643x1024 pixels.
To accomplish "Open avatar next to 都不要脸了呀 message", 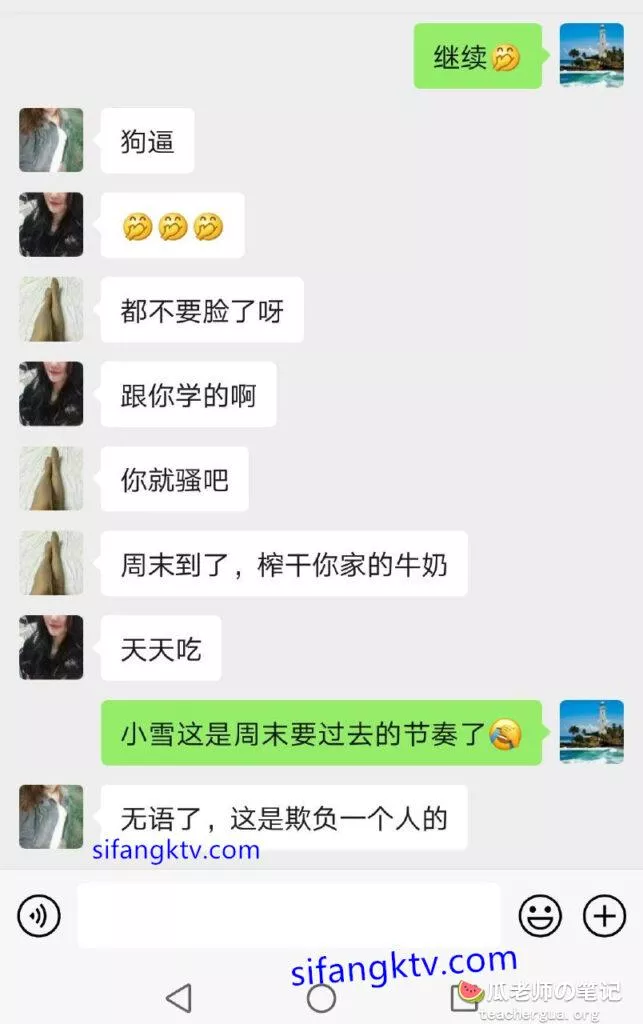I will pyautogui.click(x=51, y=310).
